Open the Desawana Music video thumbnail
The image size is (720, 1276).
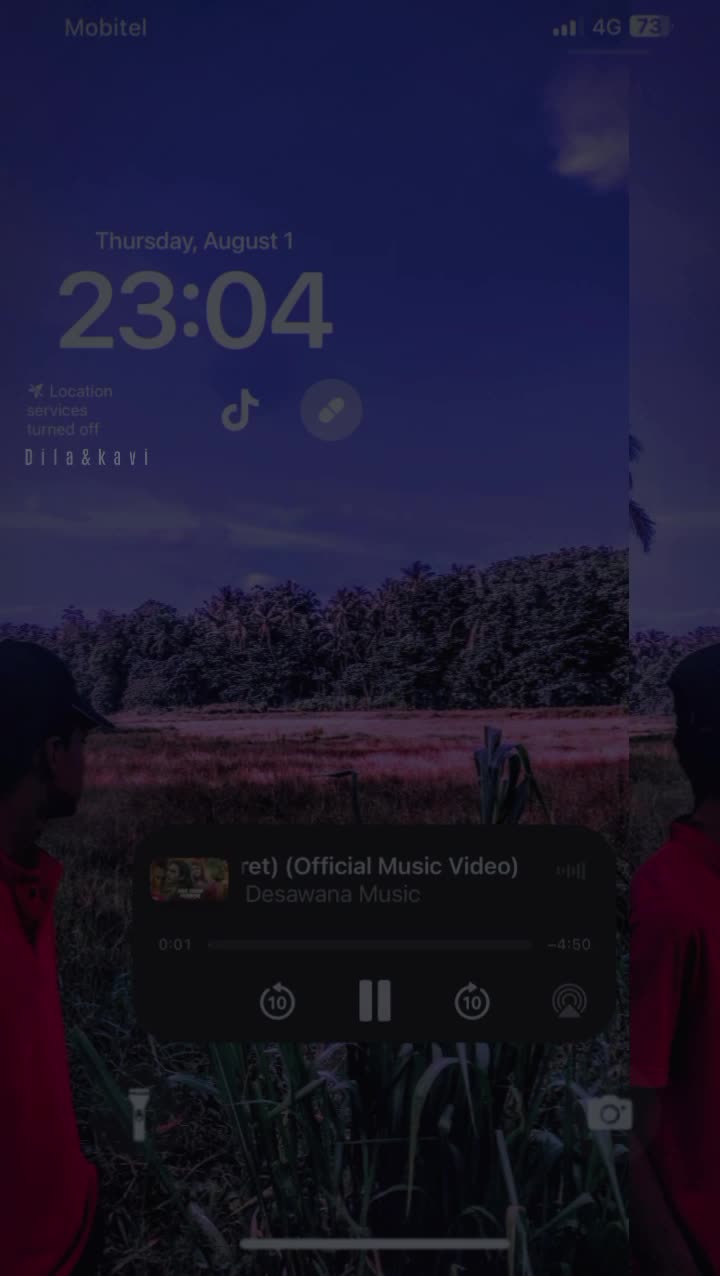coord(189,880)
